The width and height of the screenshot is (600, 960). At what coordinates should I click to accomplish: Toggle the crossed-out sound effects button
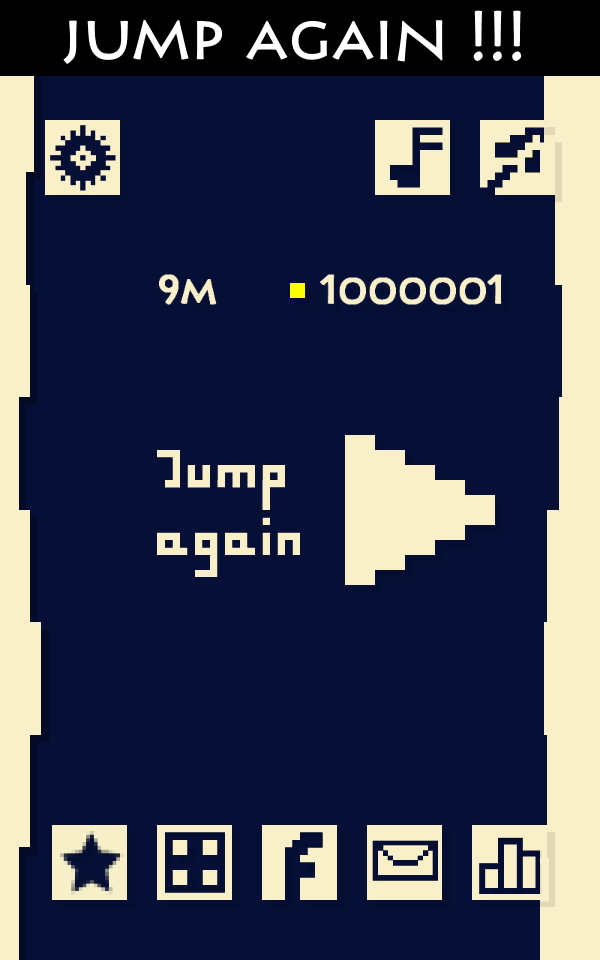(517, 157)
